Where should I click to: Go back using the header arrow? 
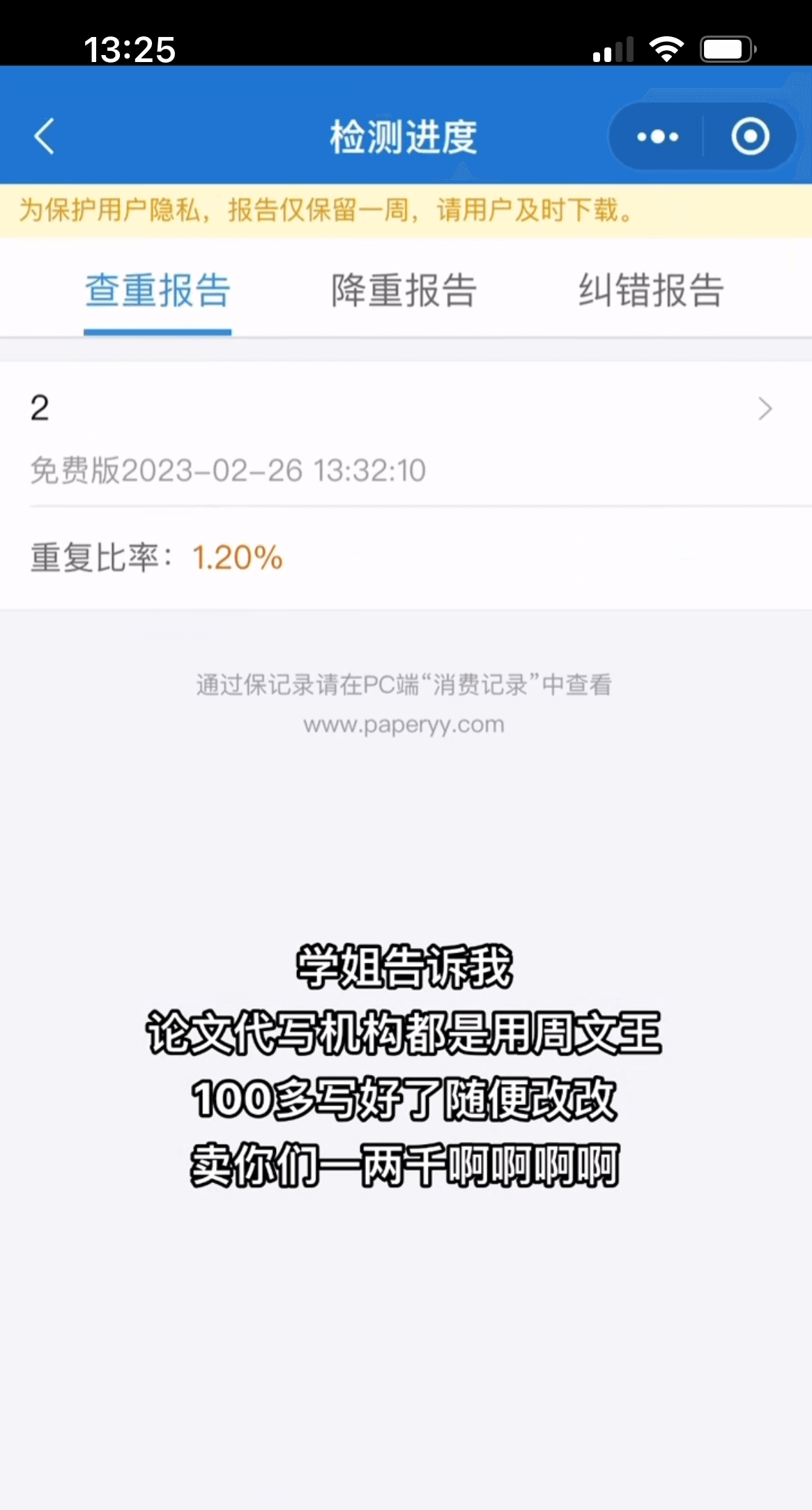pos(45,137)
